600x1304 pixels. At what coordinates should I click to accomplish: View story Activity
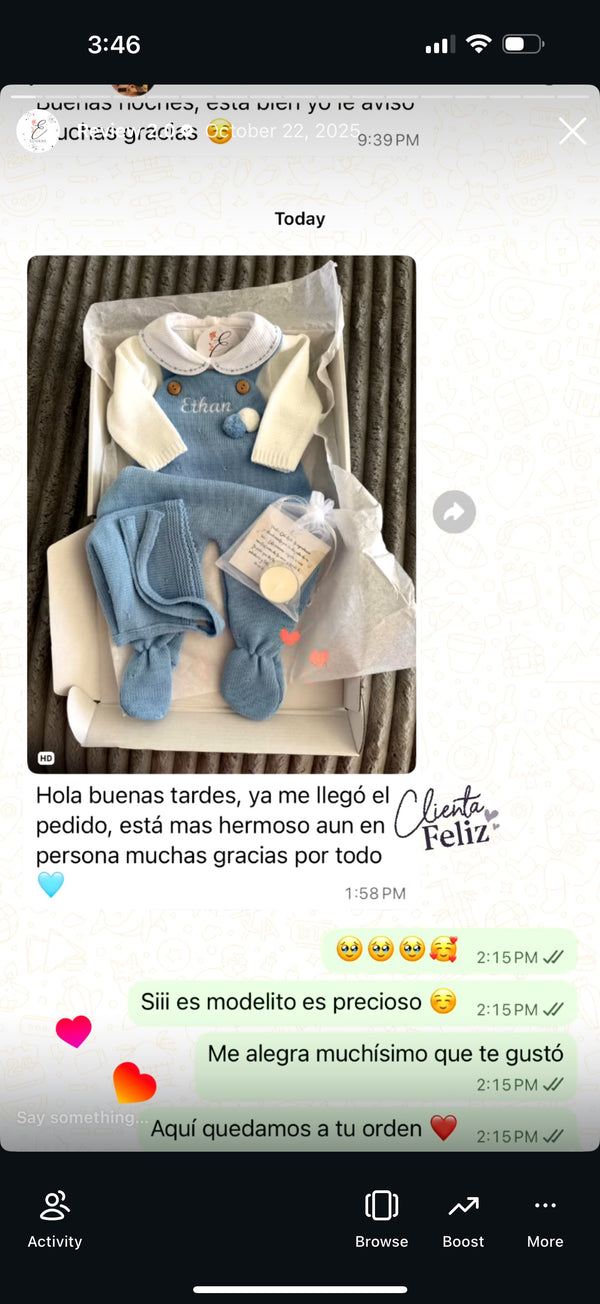click(x=55, y=1219)
